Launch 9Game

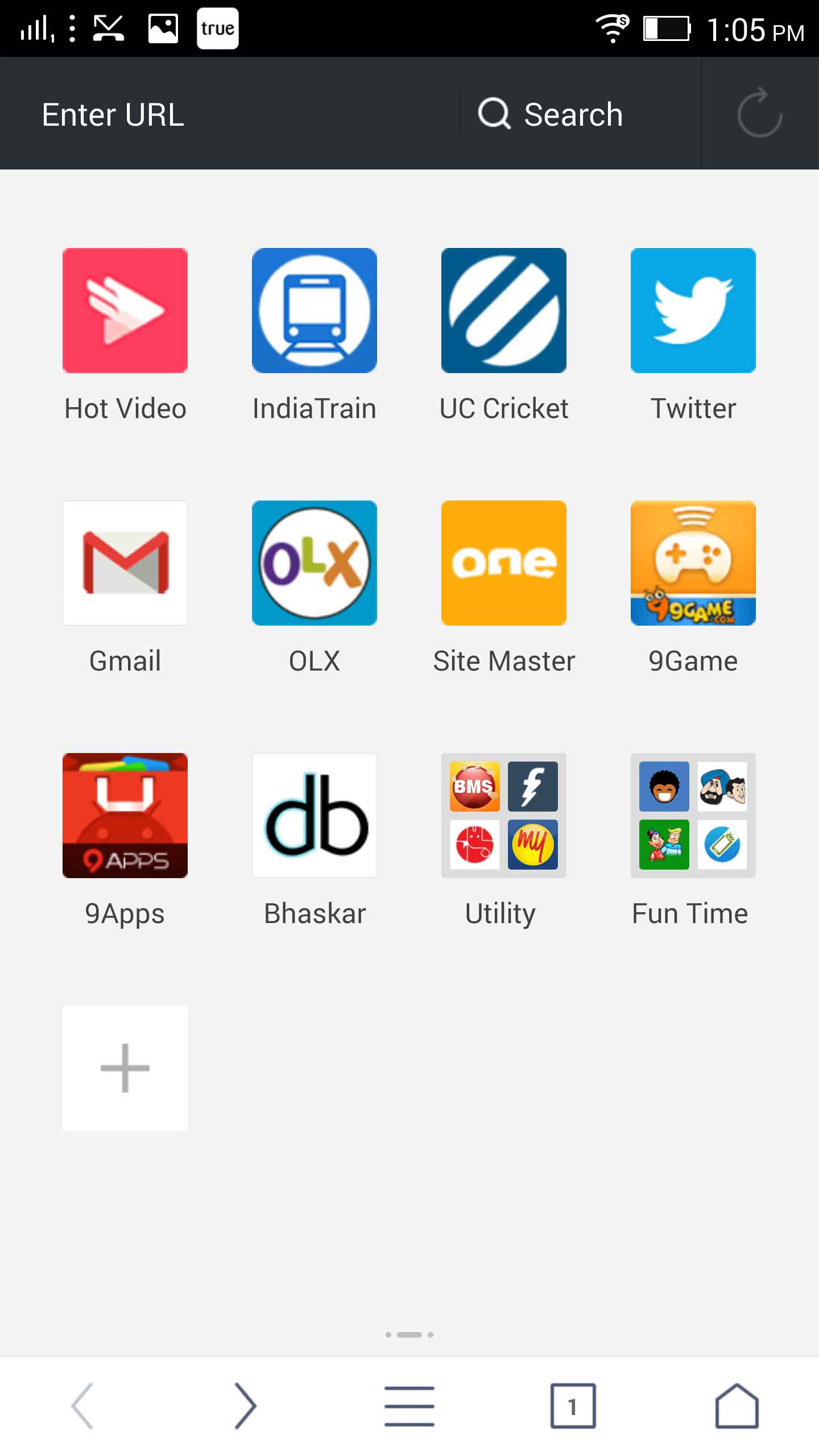click(693, 563)
